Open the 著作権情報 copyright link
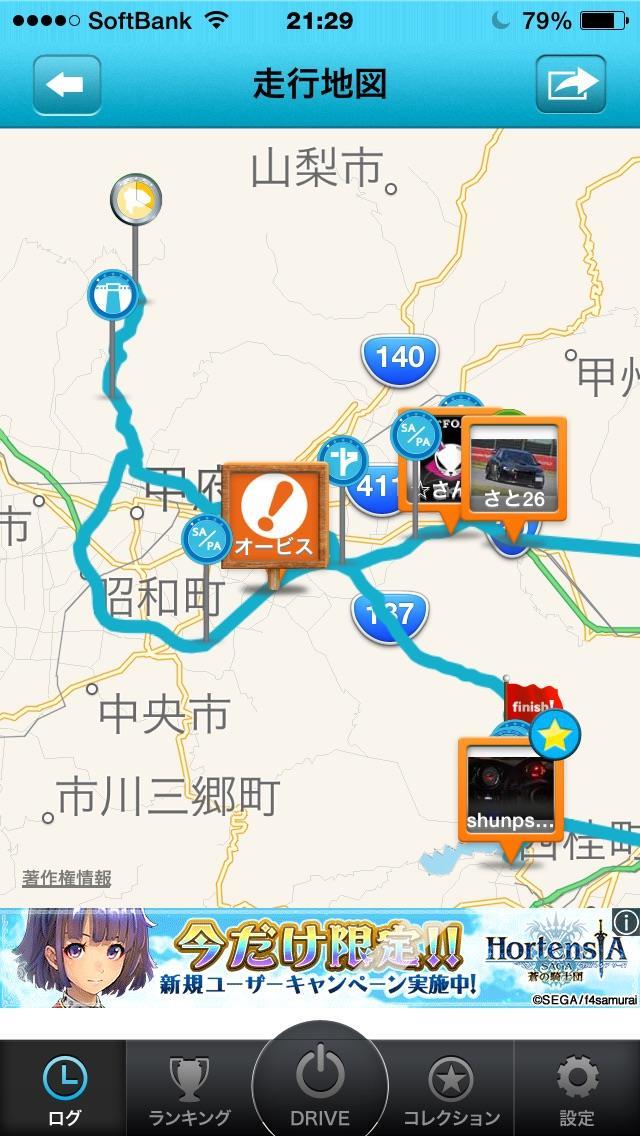 (x=67, y=879)
